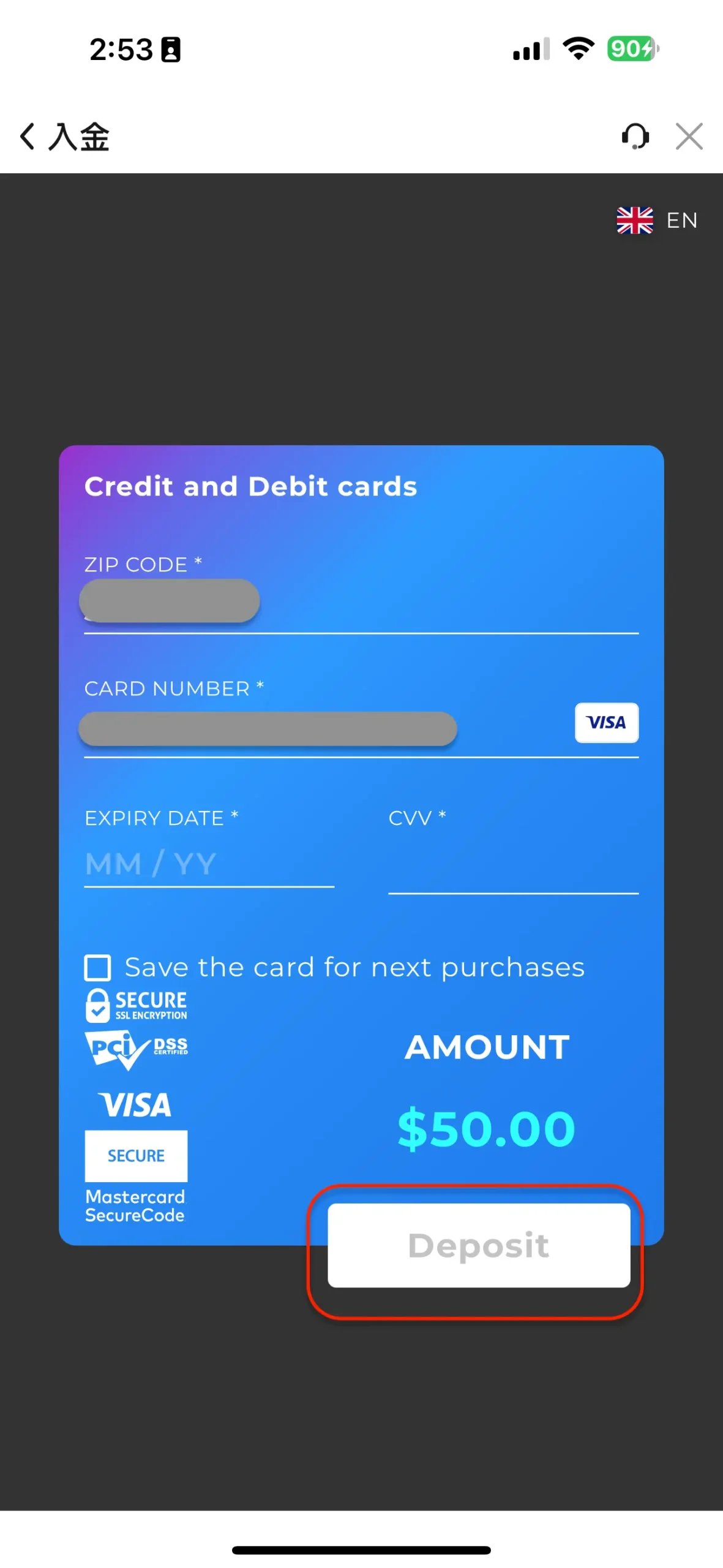Open the EN language selector
The width and height of the screenshot is (723, 1568).
click(x=657, y=221)
